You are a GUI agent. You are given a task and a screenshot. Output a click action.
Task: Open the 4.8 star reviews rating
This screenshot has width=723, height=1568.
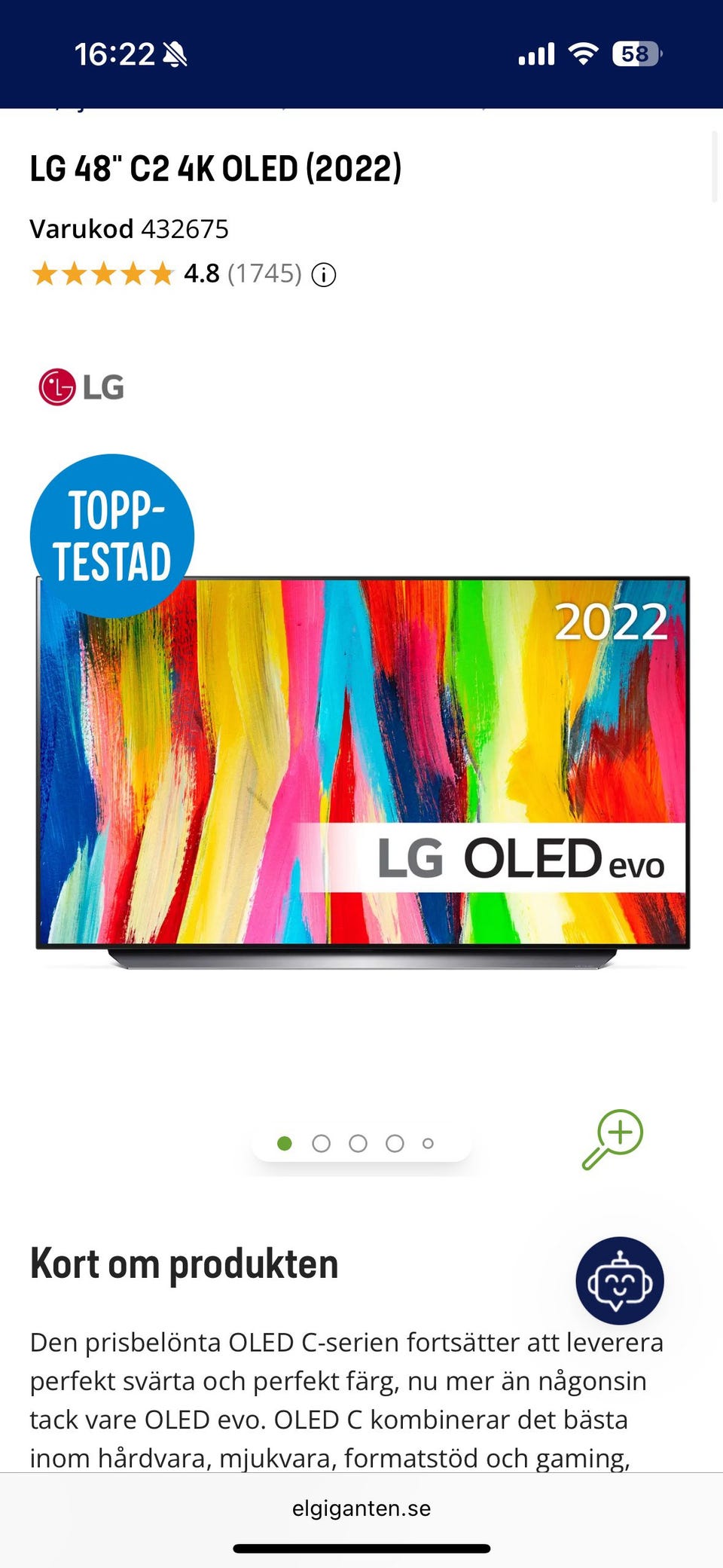[x=166, y=274]
